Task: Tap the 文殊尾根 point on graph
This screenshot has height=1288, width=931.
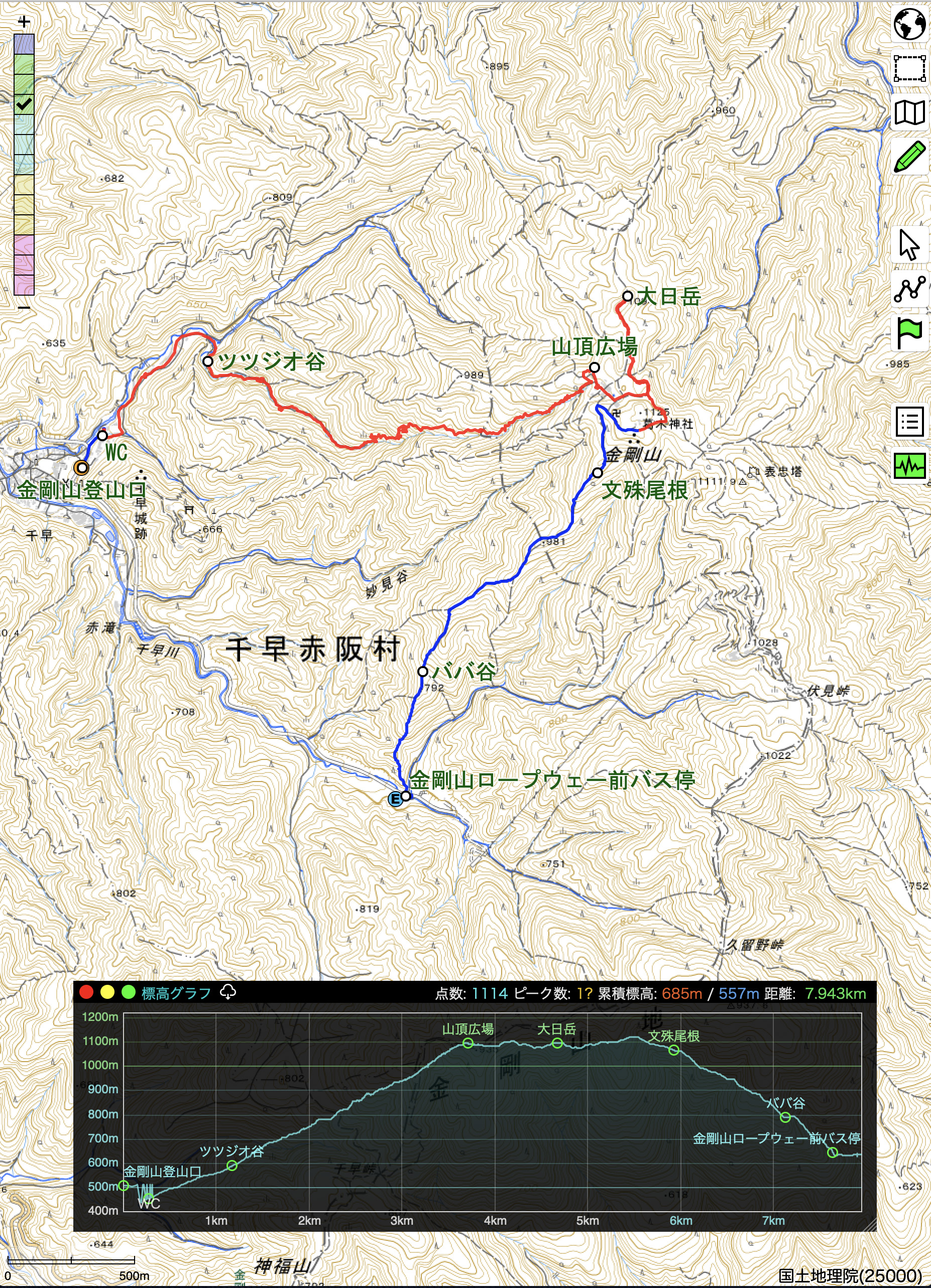Action: click(674, 1050)
